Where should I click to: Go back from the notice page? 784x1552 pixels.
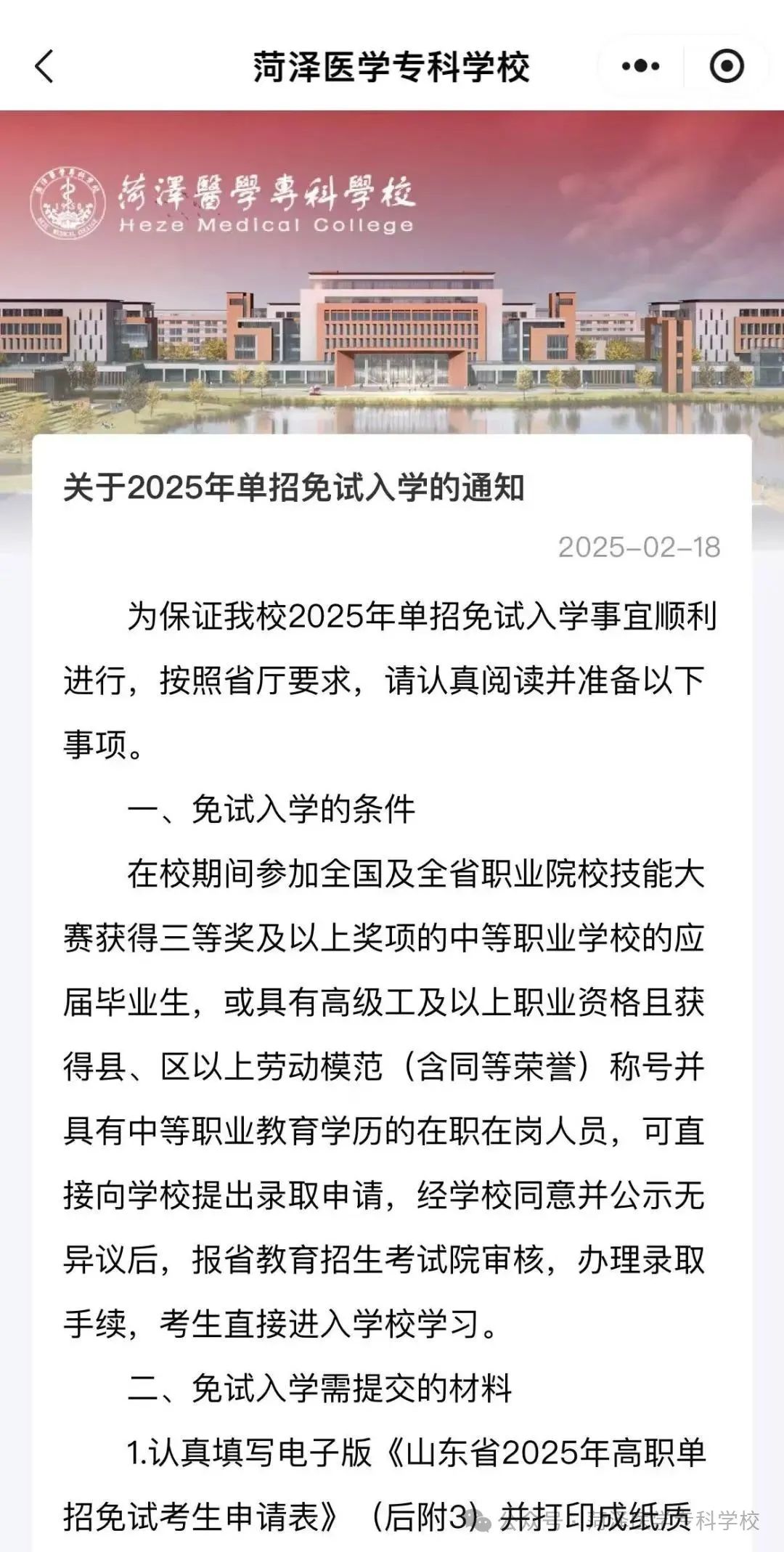pos(44,67)
